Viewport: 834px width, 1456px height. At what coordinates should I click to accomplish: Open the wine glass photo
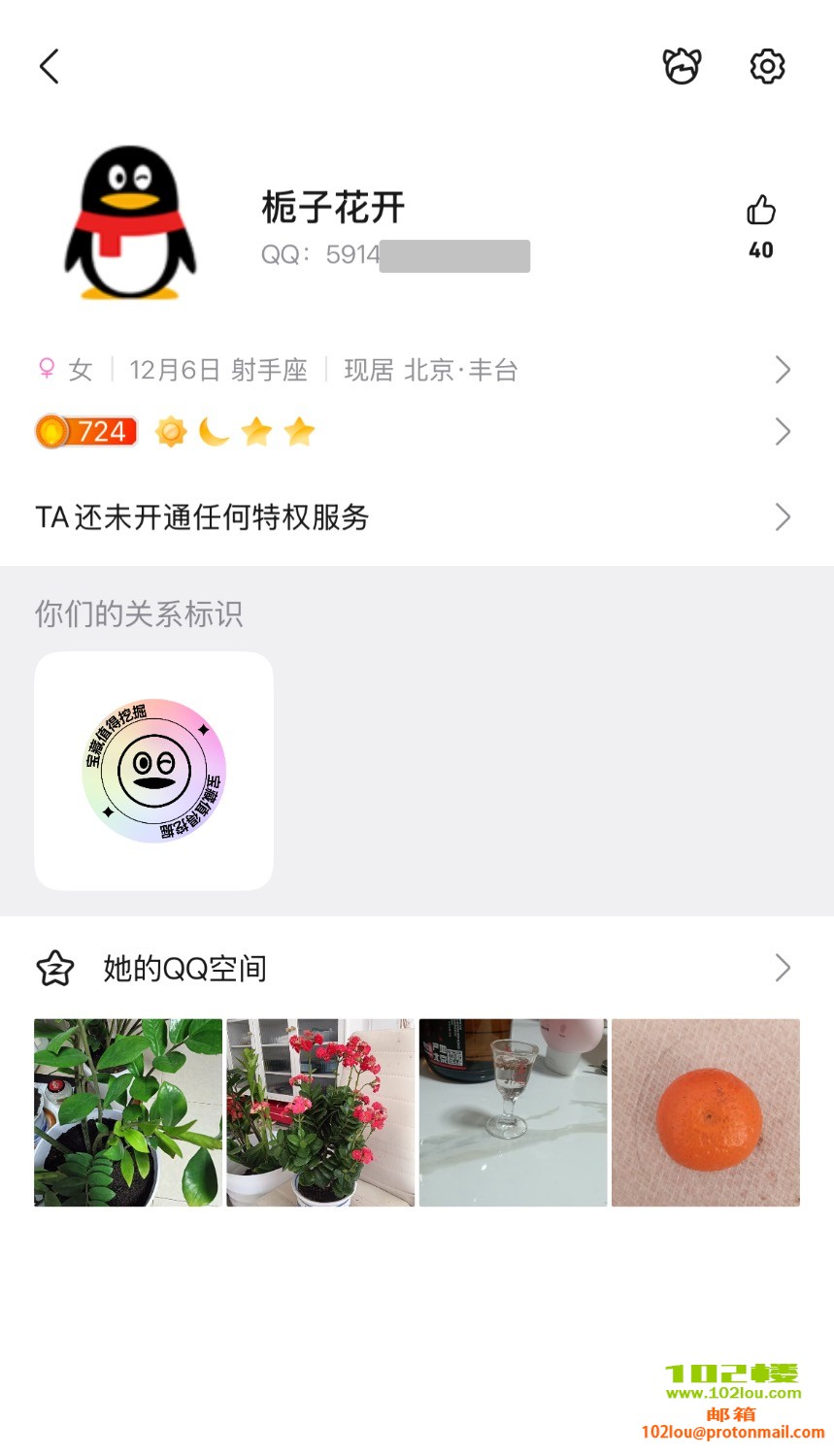(x=513, y=1112)
